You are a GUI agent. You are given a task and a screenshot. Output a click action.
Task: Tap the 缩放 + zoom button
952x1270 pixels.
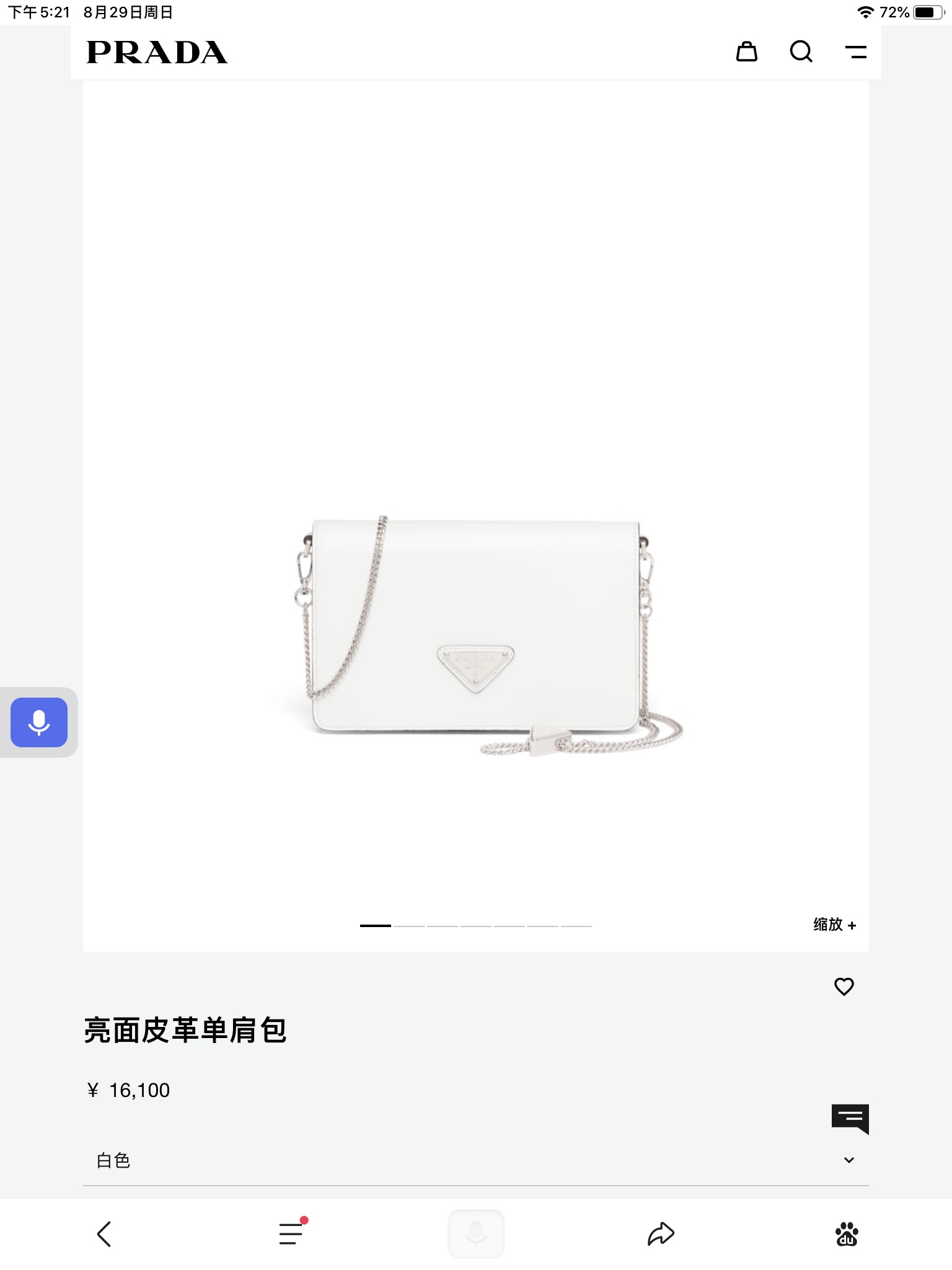coord(834,925)
